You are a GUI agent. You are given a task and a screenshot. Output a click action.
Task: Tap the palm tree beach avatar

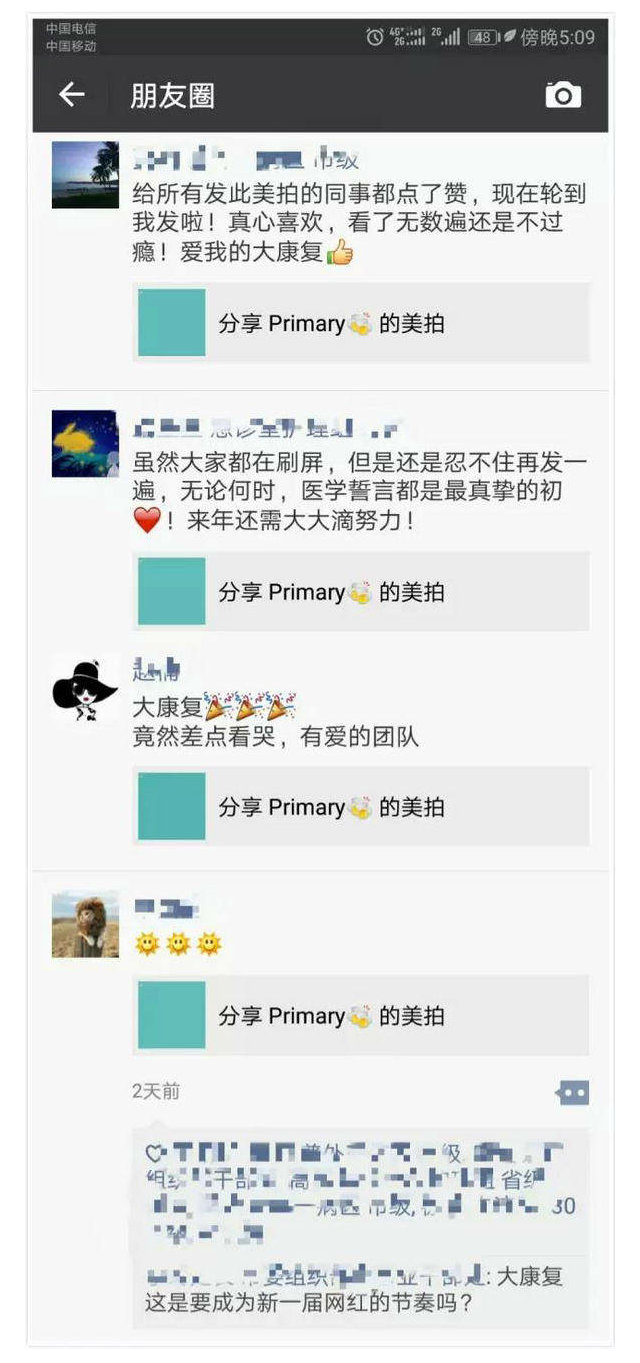(x=85, y=175)
